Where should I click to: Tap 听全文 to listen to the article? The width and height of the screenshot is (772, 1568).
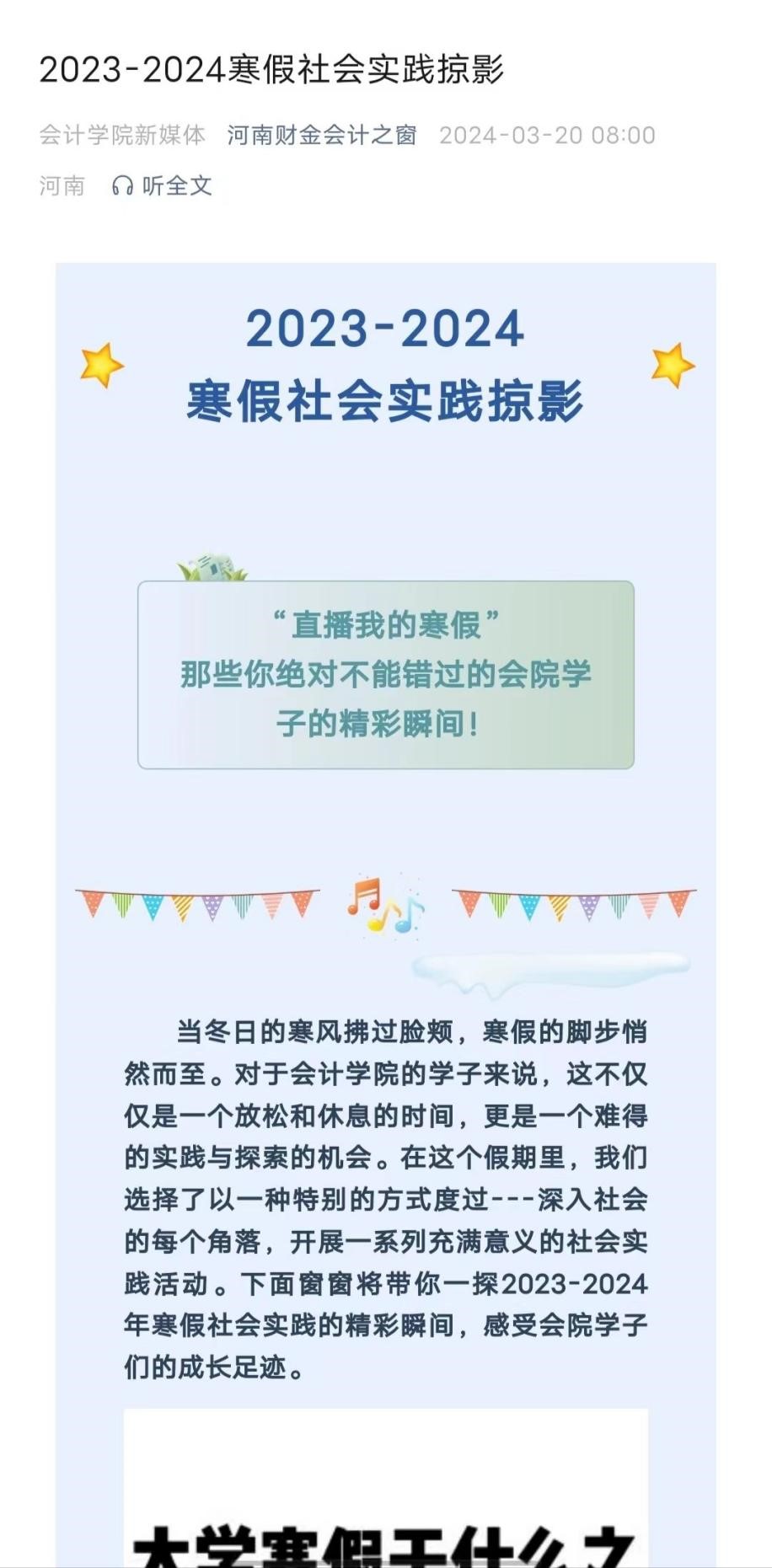[163, 185]
